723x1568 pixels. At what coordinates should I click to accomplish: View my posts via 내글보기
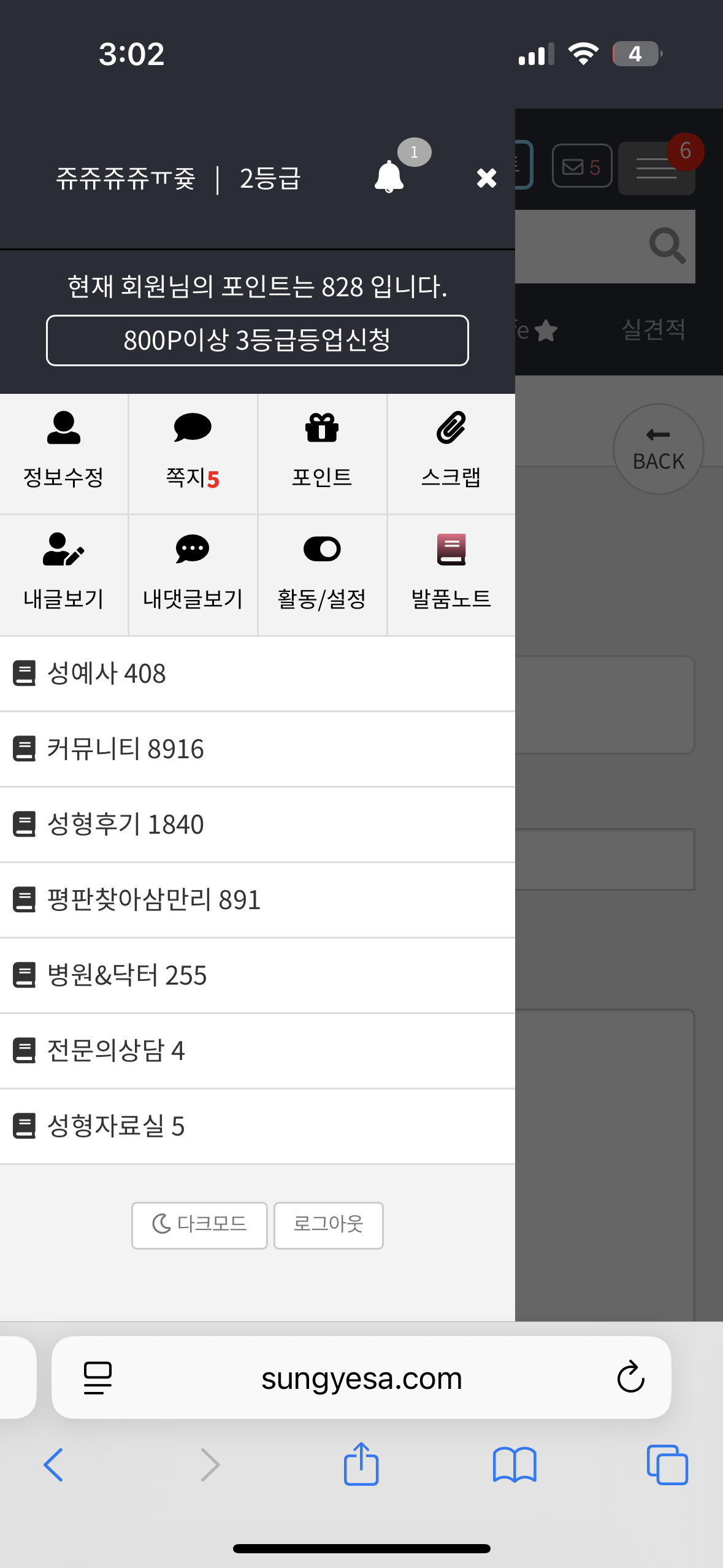coord(64,575)
